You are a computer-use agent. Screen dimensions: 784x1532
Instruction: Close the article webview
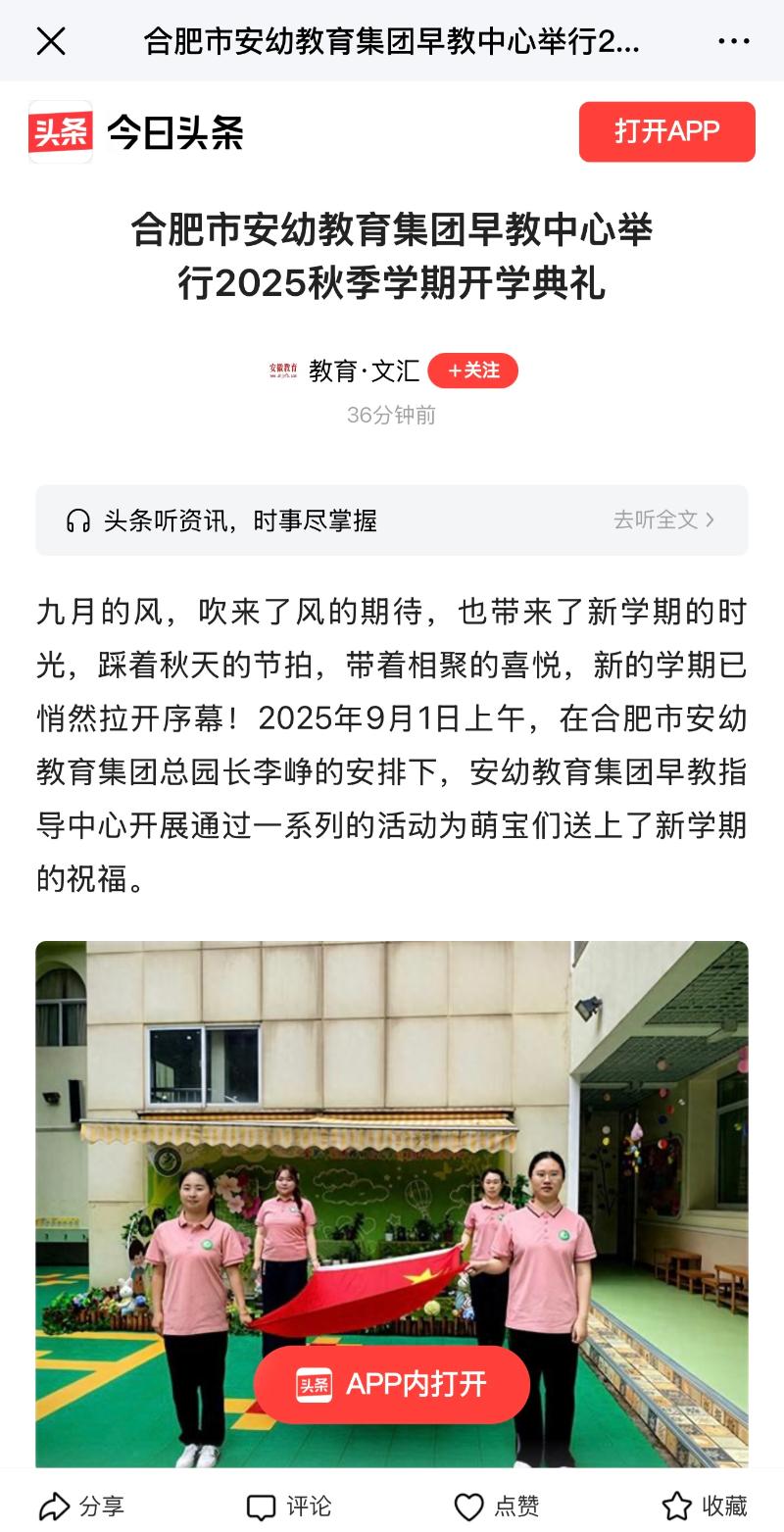coord(51,41)
